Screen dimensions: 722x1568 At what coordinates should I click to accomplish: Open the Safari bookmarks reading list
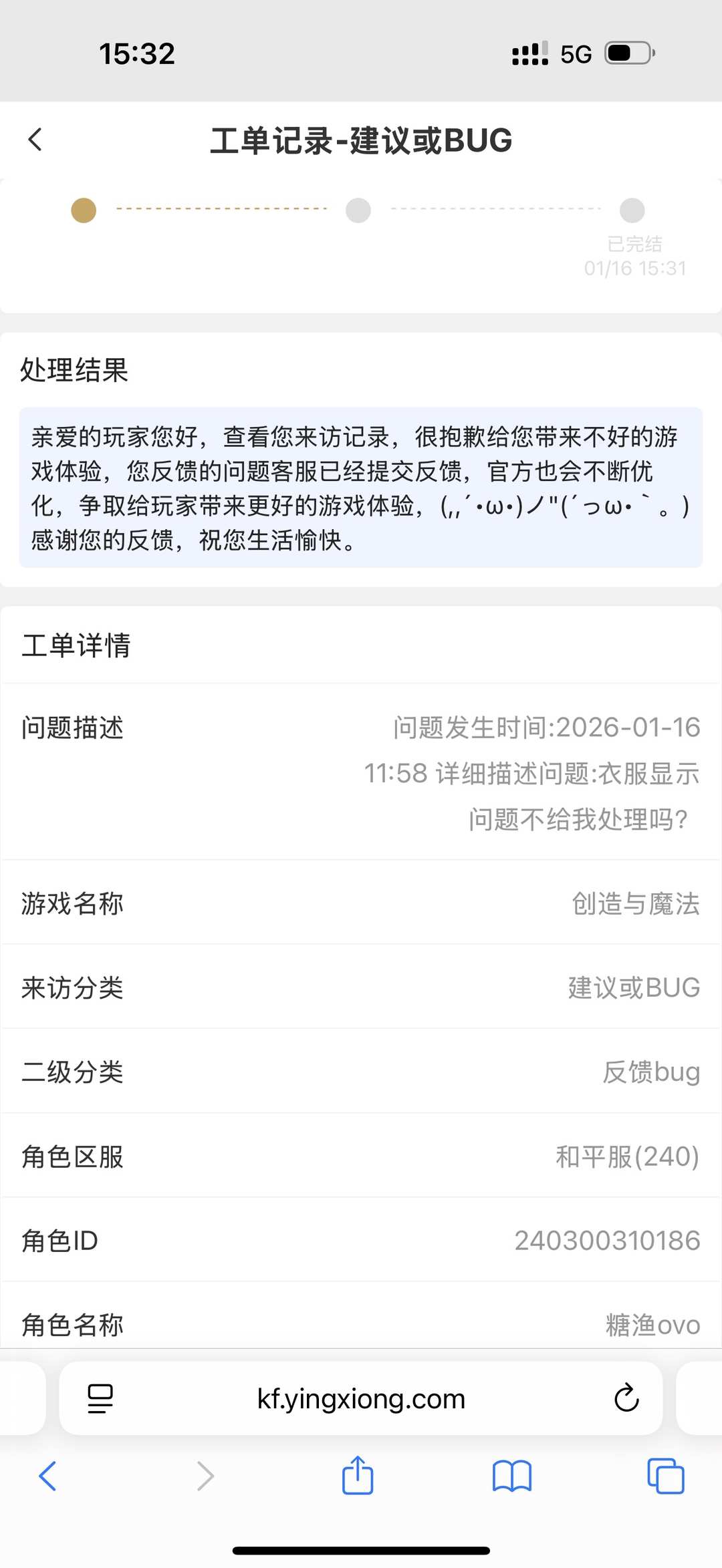(510, 1476)
